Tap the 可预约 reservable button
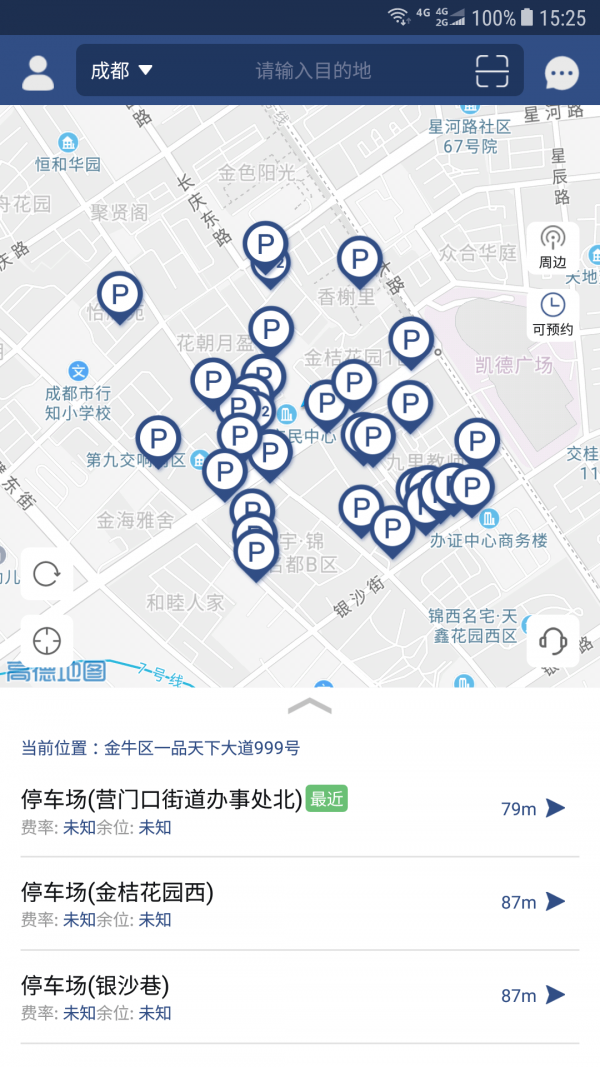 (552, 314)
